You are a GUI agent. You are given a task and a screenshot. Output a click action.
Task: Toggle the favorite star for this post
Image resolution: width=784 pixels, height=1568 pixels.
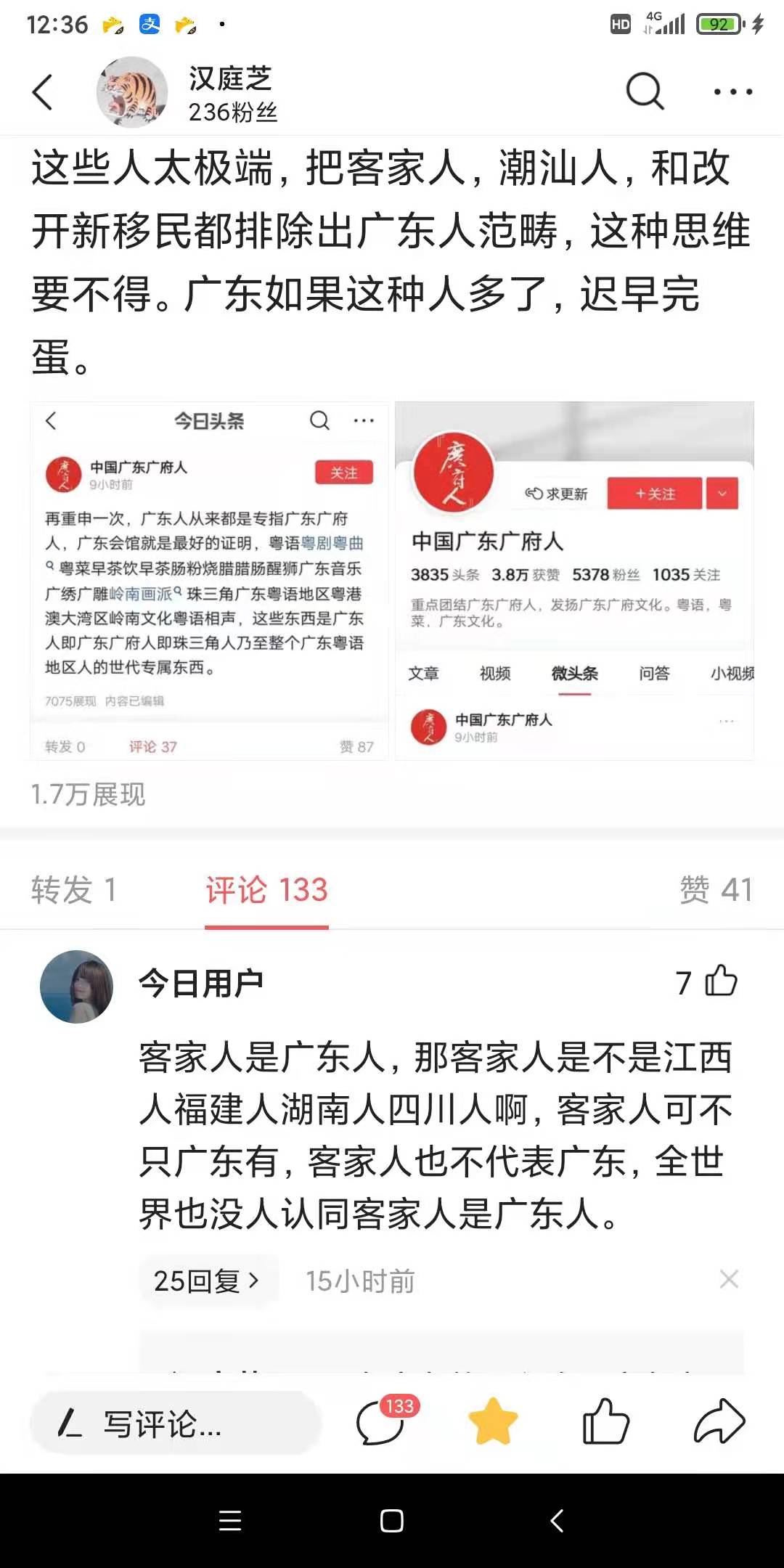[x=494, y=1422]
